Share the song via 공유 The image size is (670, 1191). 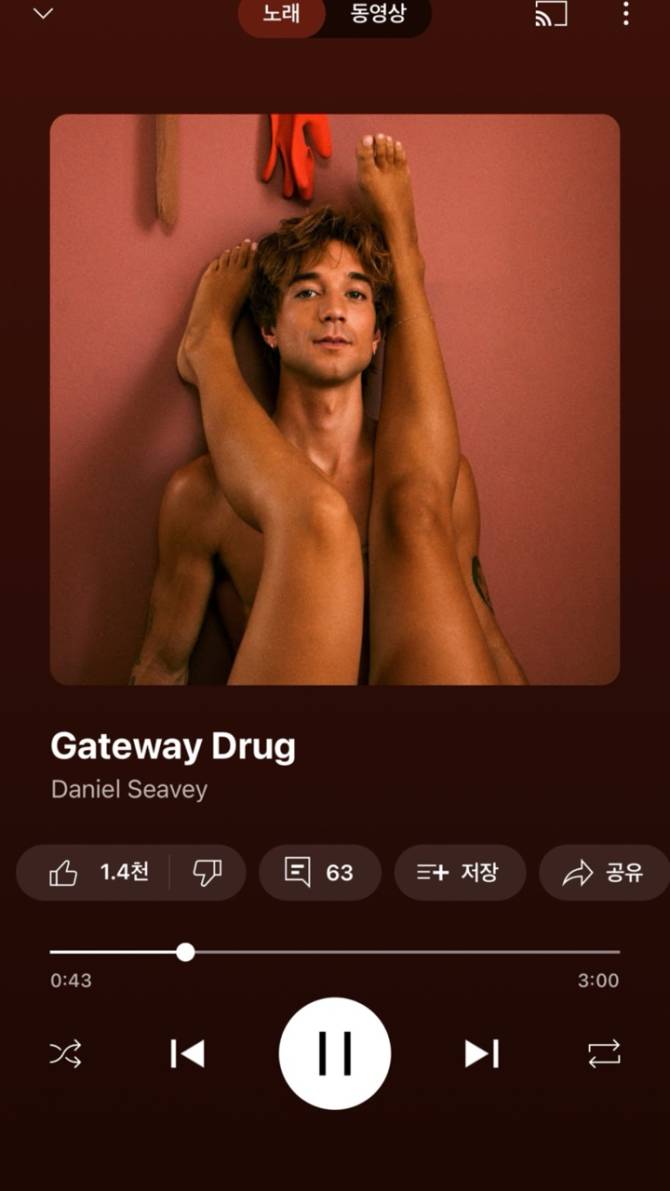coord(603,872)
